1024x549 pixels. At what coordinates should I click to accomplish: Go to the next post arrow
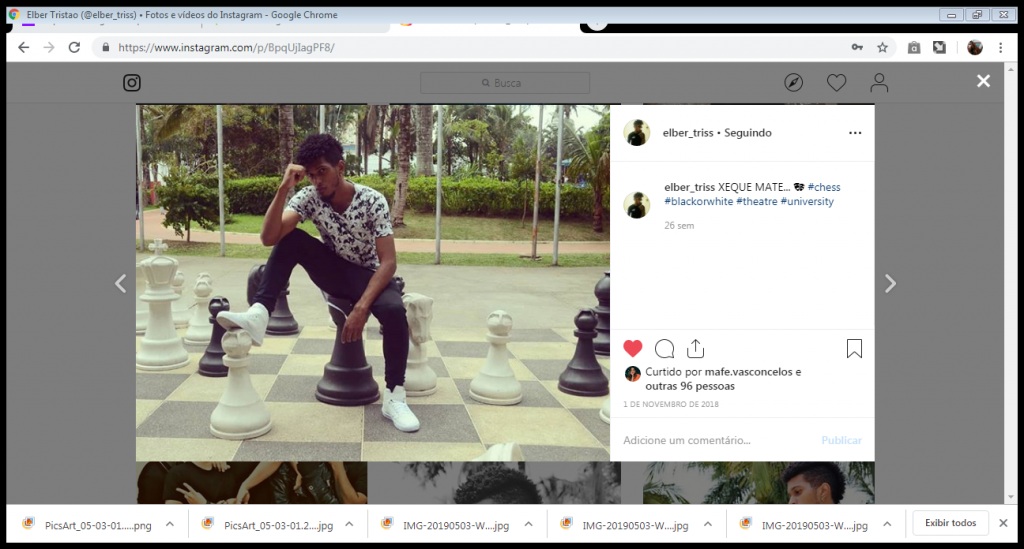tap(890, 284)
